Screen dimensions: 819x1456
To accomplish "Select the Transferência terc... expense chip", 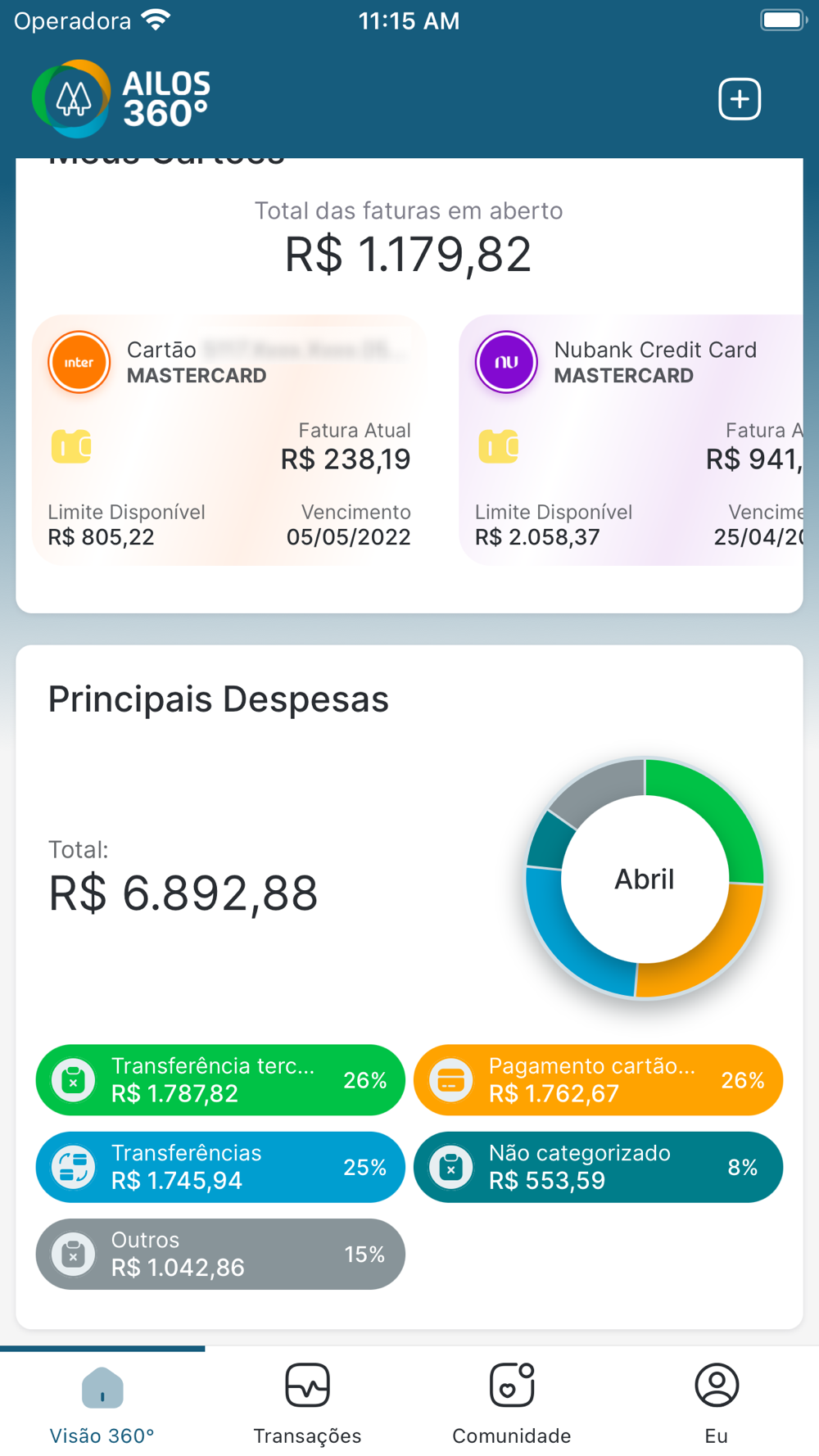I will click(x=220, y=1080).
